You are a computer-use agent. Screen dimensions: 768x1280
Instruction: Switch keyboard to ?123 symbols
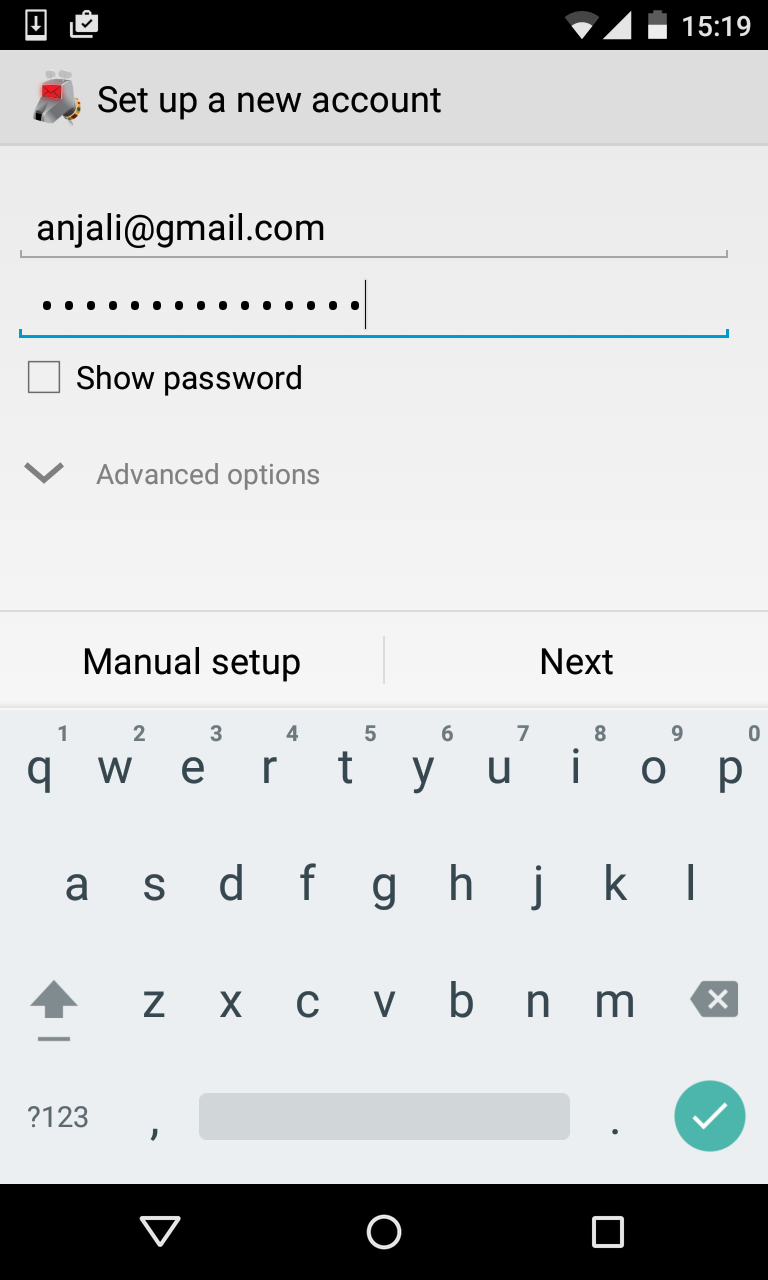[x=58, y=1117]
